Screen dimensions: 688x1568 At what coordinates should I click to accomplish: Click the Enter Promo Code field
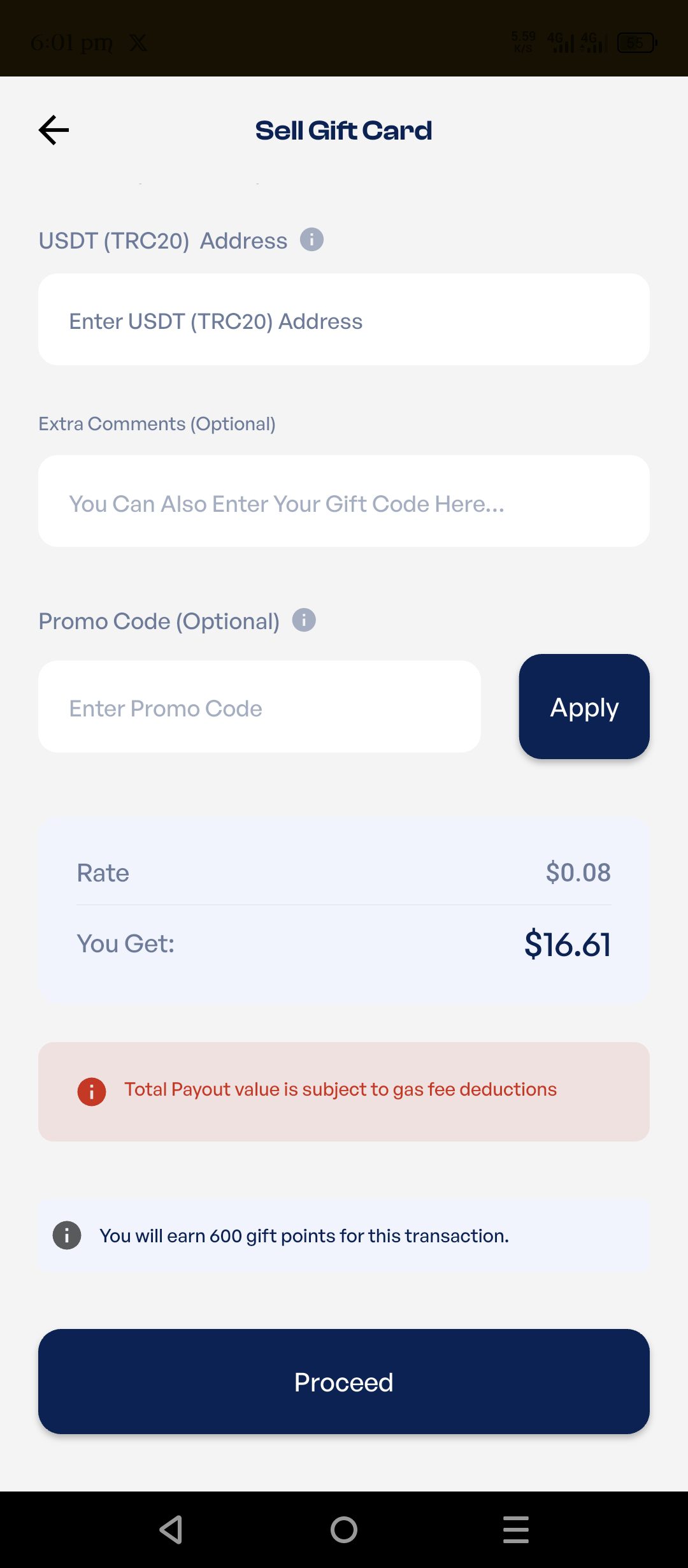tap(259, 707)
